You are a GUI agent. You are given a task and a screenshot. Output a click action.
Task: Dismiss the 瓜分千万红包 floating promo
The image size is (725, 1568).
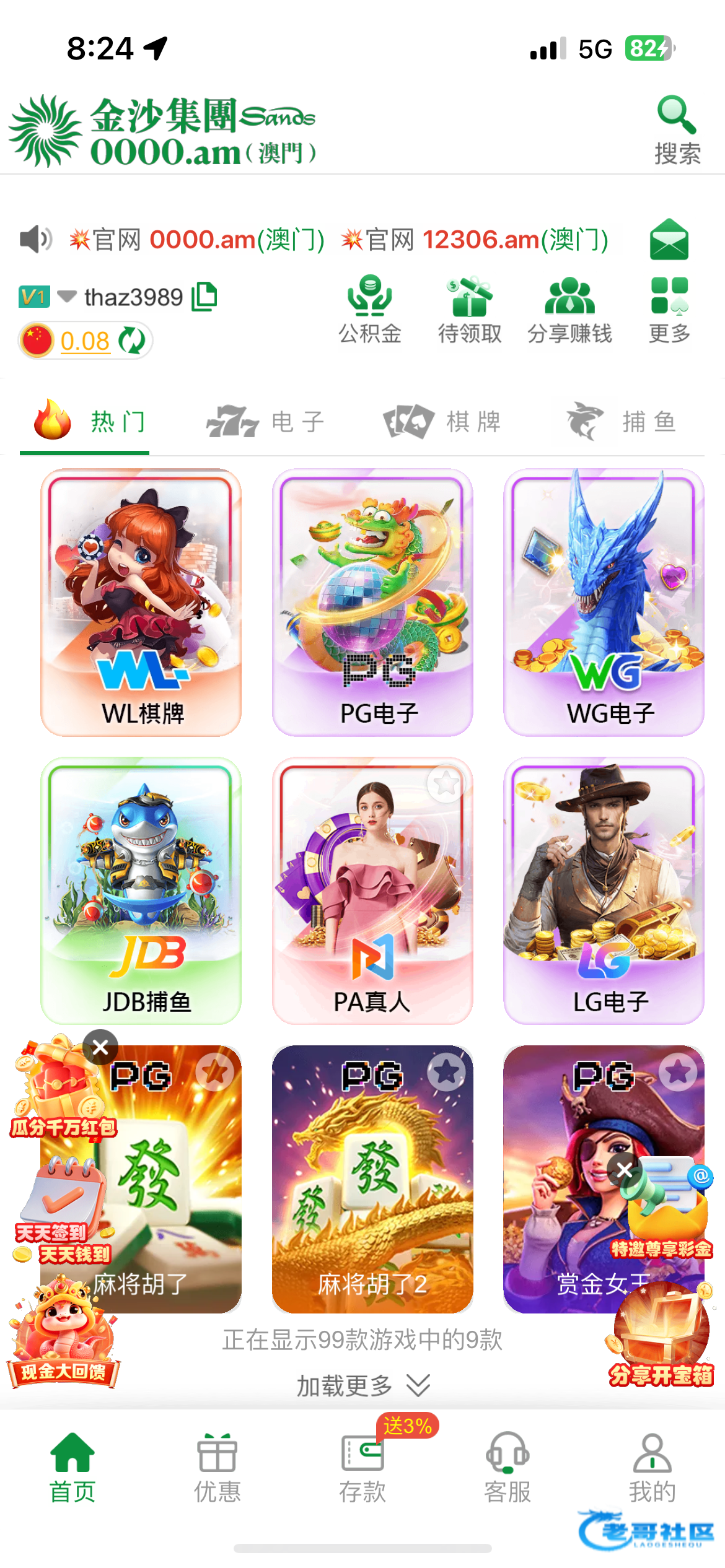click(x=100, y=1047)
